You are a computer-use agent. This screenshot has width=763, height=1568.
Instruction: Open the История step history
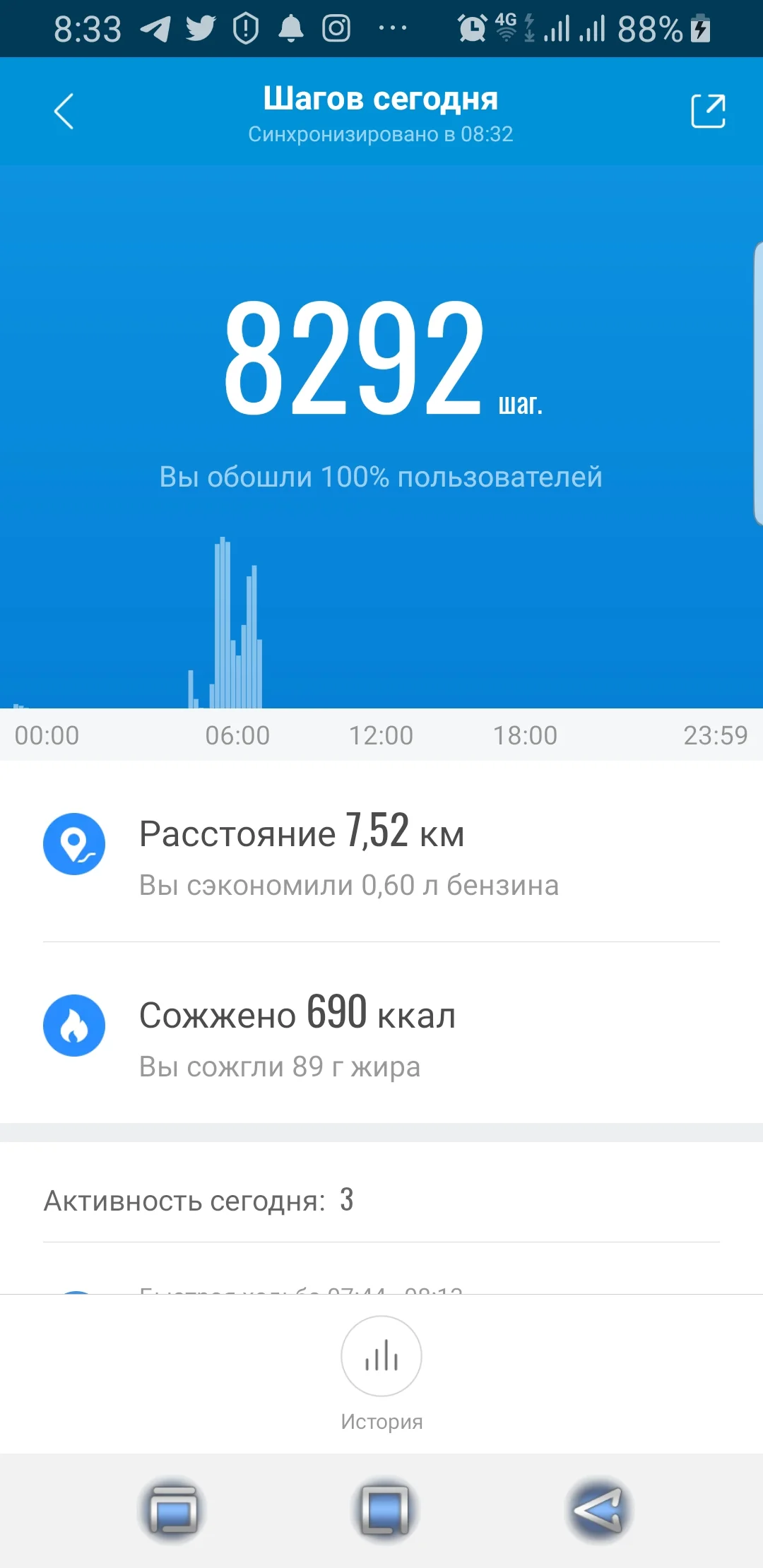pyautogui.click(x=381, y=1370)
